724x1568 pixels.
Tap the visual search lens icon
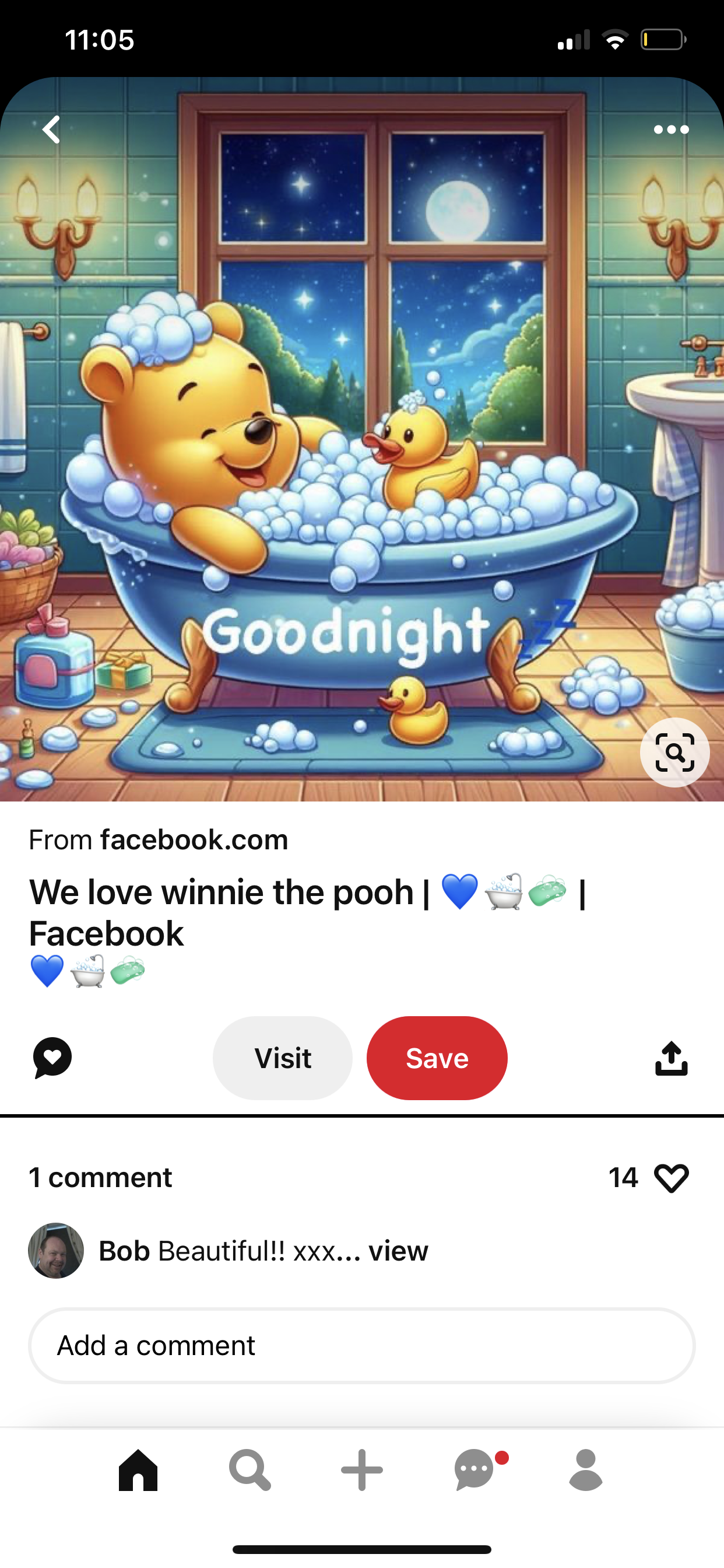674,753
